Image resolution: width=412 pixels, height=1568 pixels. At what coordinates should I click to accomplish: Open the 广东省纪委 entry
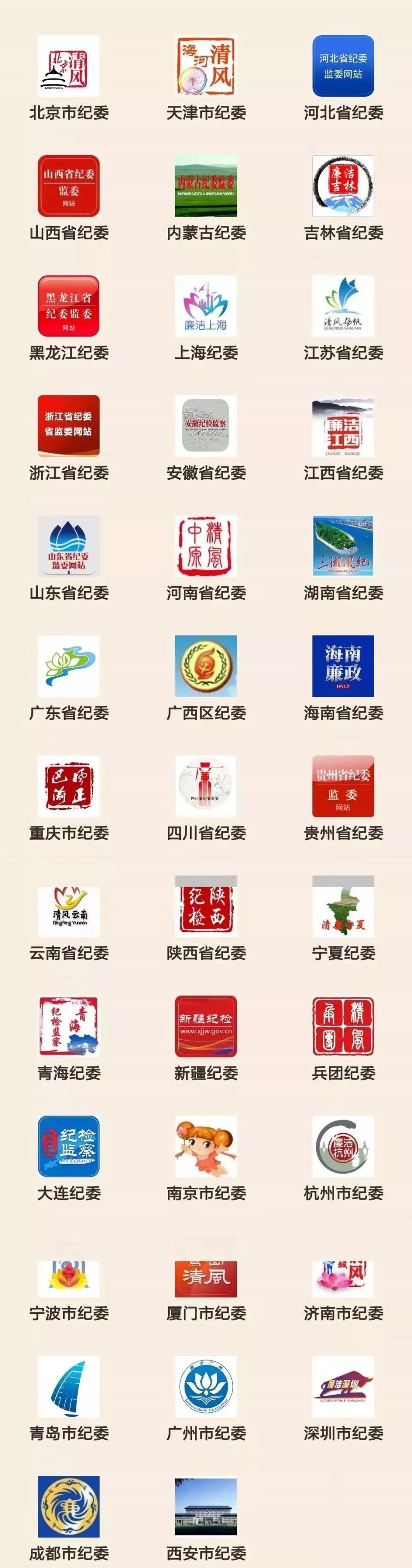click(x=68, y=666)
